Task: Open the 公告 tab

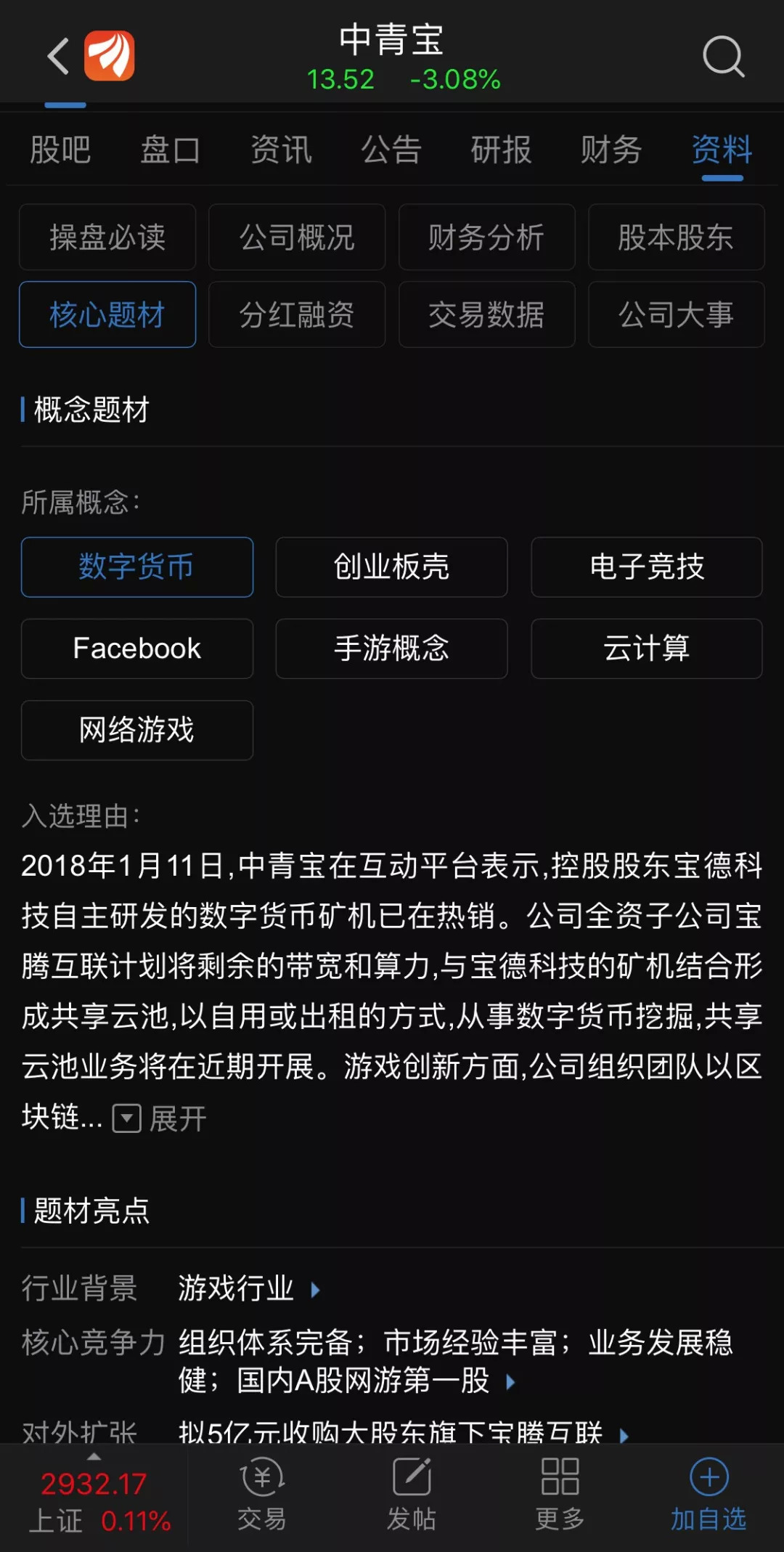Action: [391, 150]
